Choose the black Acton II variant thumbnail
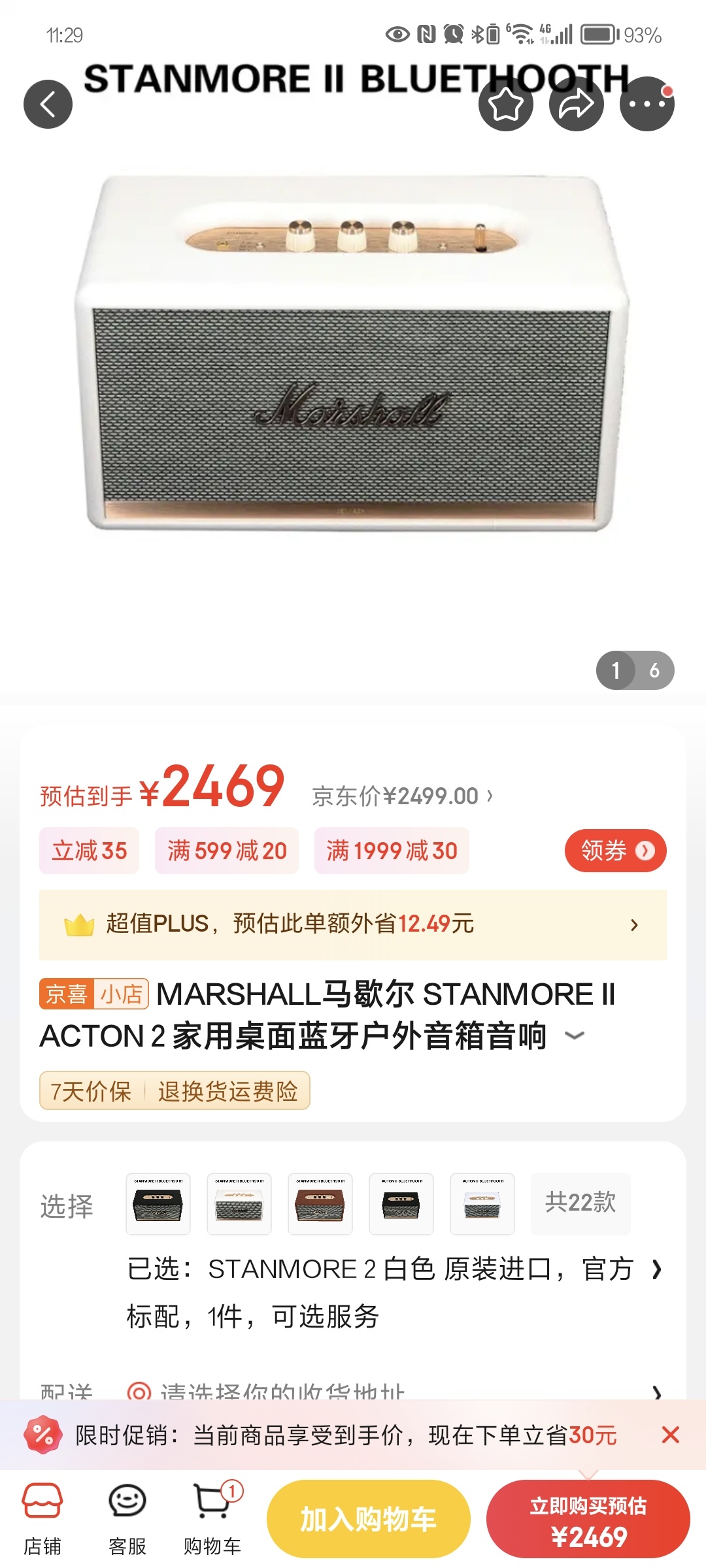The height and width of the screenshot is (1568, 706). click(401, 1203)
